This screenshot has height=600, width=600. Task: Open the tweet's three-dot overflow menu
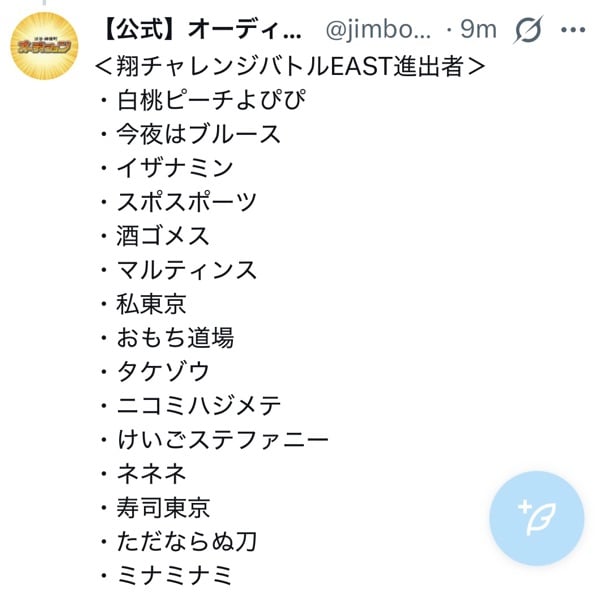(573, 30)
